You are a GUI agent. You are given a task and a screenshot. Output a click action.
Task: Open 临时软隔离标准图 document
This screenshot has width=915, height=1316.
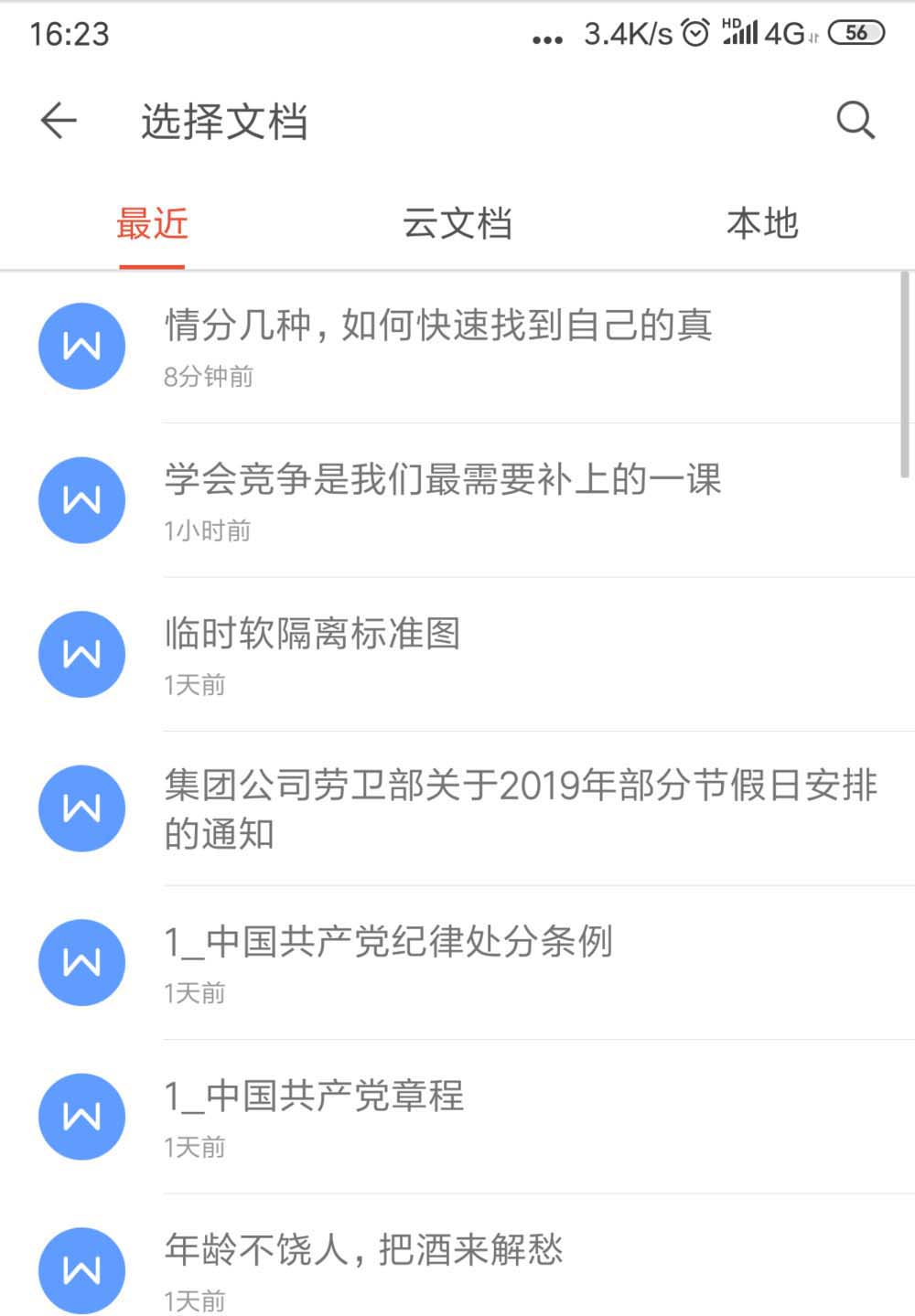tap(313, 653)
